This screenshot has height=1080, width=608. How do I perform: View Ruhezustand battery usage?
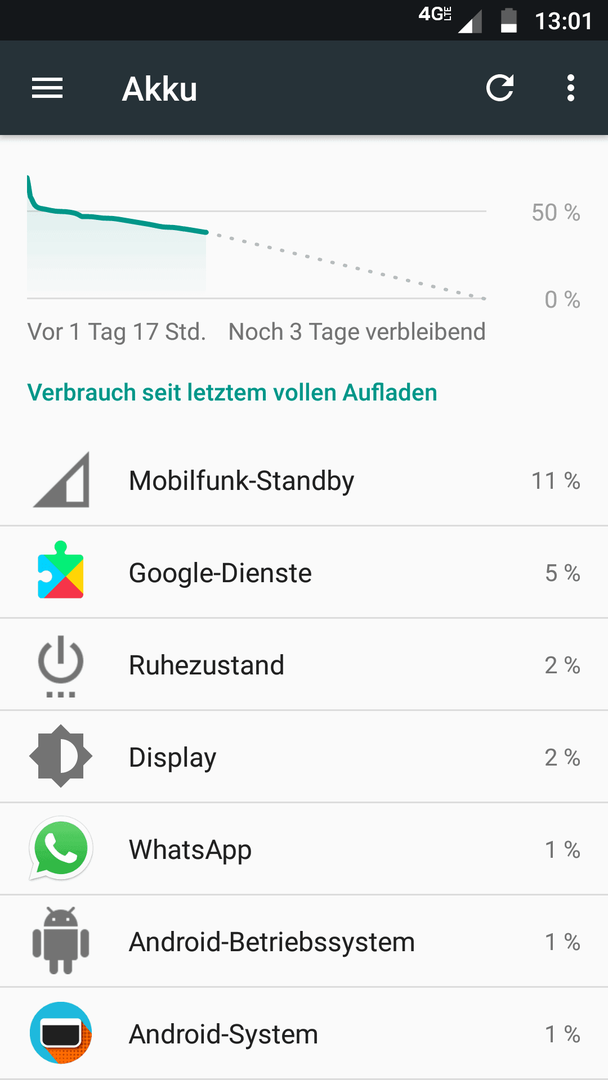[304, 665]
